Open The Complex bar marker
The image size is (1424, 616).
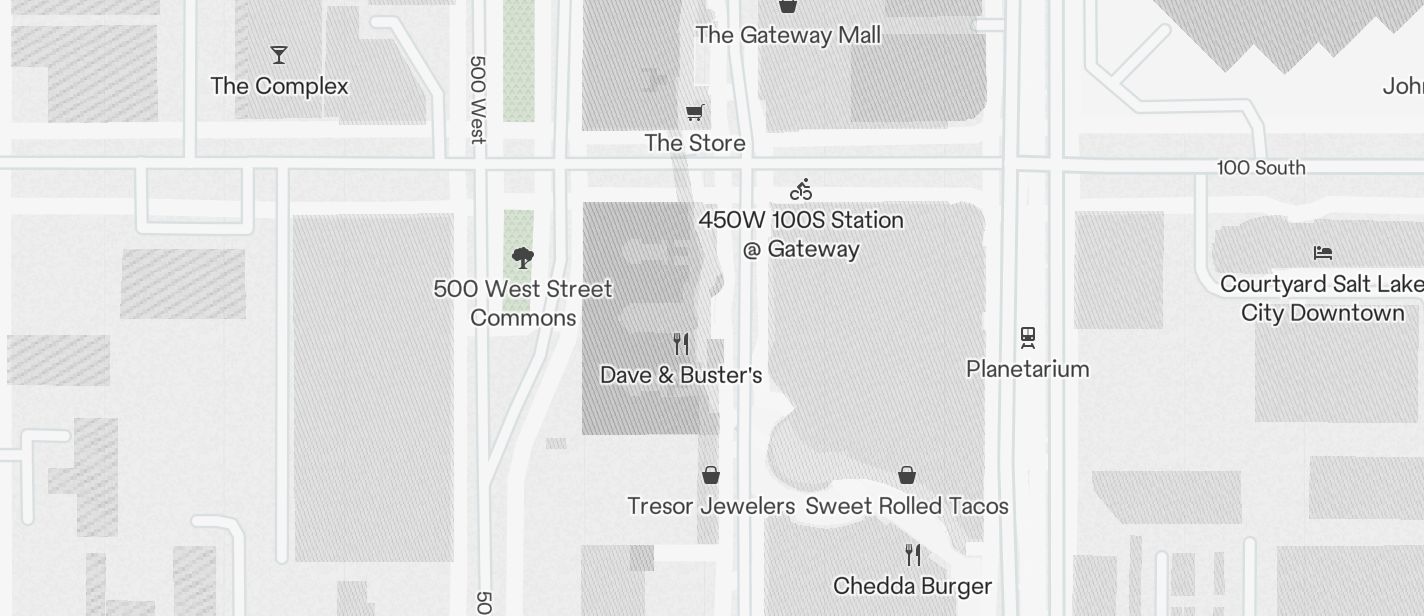point(279,55)
